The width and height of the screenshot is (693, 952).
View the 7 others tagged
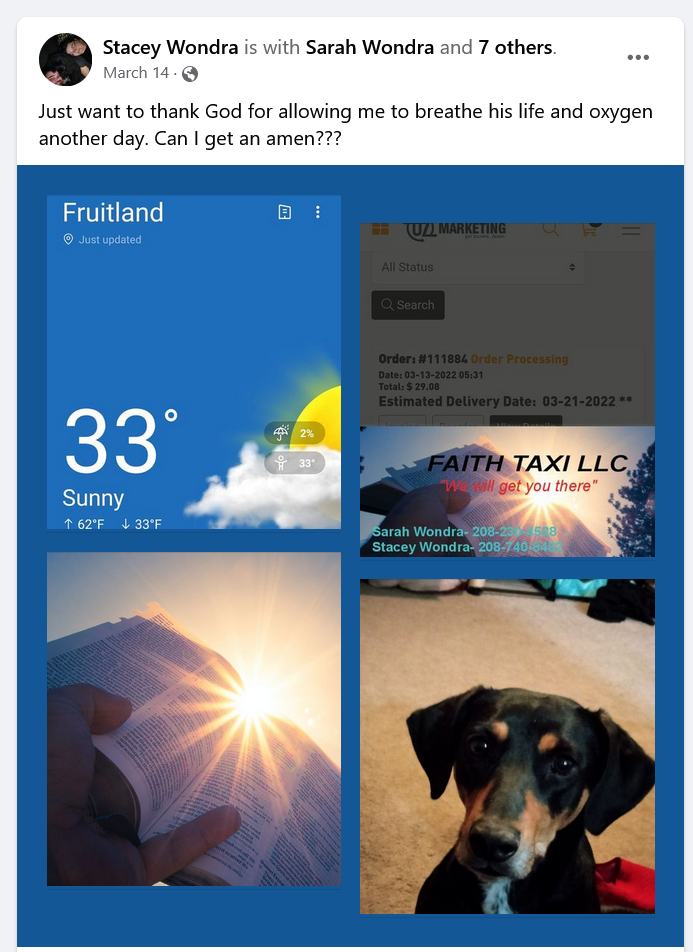[515, 47]
